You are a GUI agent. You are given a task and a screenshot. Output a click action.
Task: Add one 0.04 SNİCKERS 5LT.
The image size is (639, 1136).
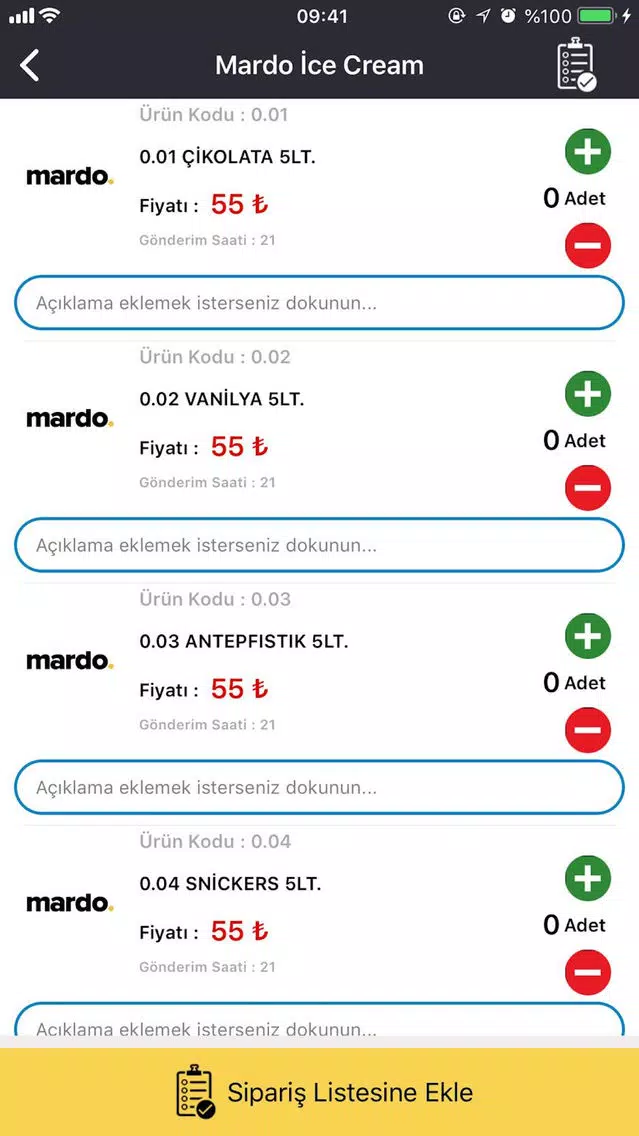(588, 879)
